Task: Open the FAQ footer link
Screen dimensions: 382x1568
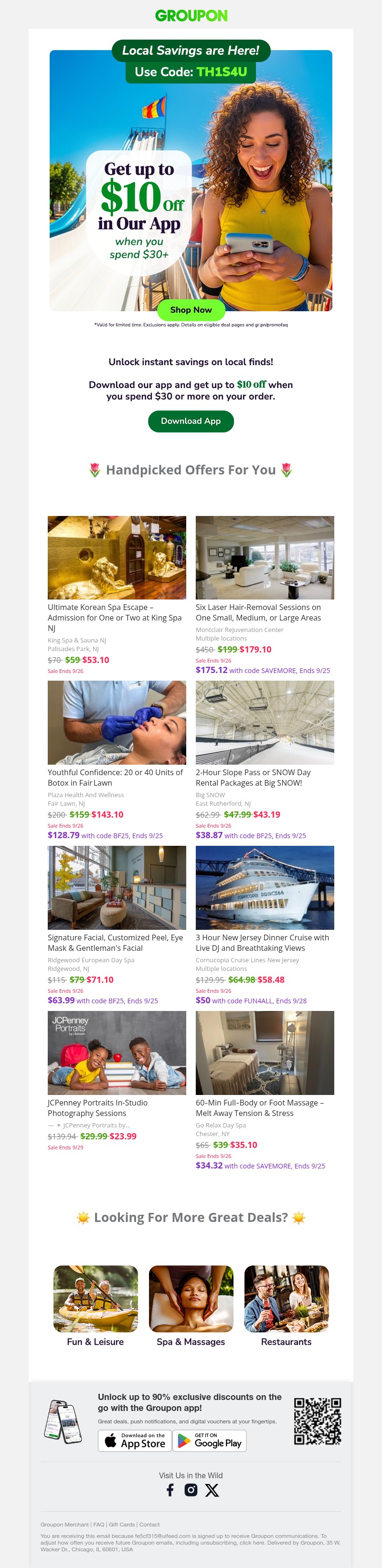Action: click(99, 1525)
